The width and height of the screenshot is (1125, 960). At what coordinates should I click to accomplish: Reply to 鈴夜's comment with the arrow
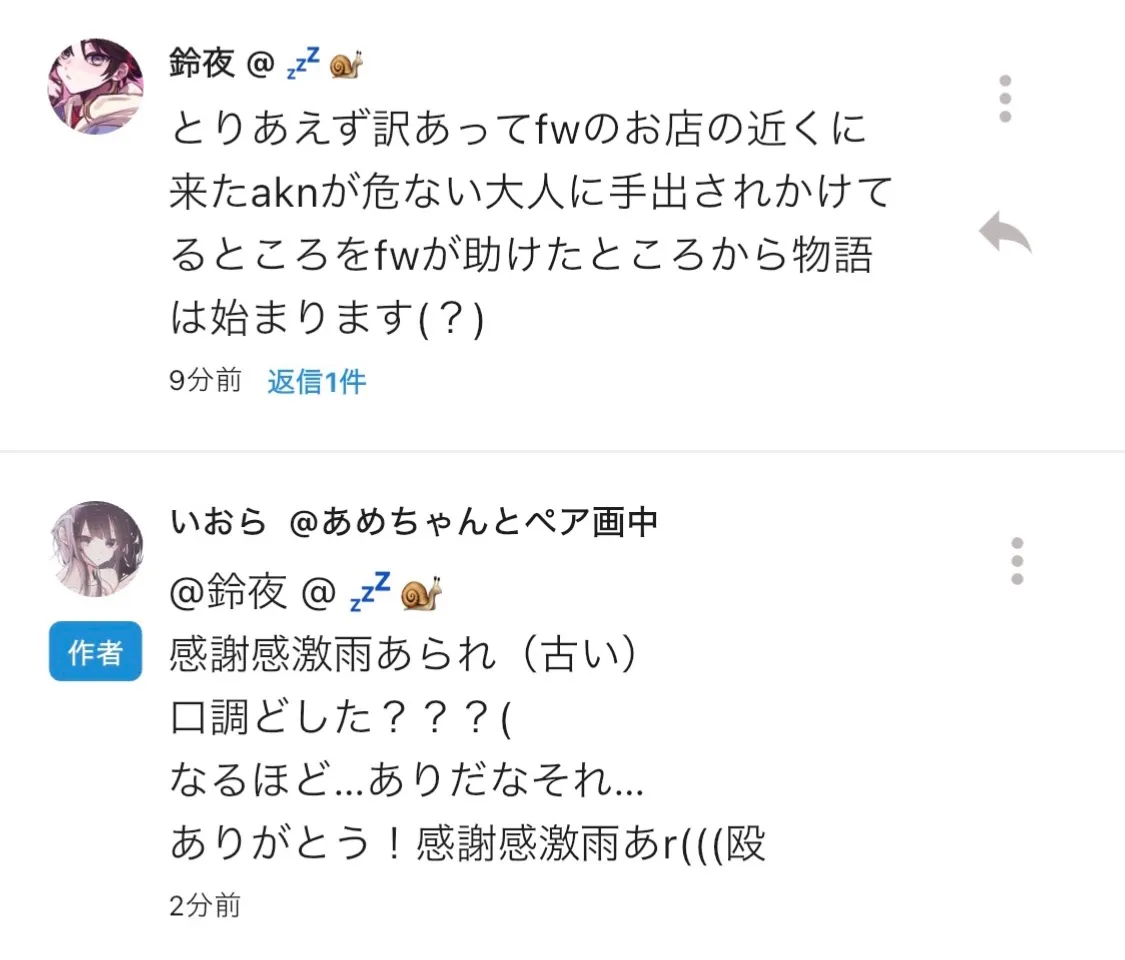(1004, 235)
